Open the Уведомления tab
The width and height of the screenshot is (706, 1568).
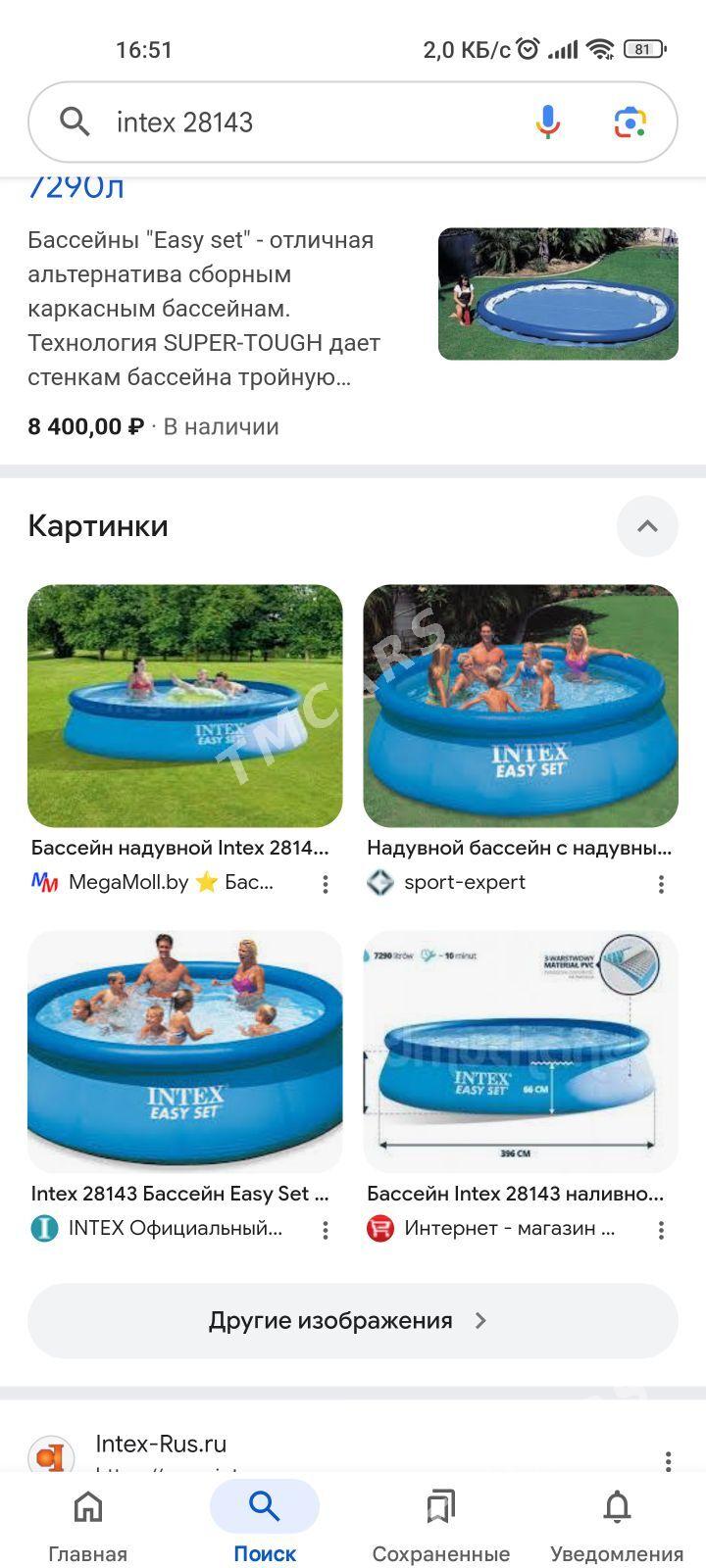[x=617, y=1526]
